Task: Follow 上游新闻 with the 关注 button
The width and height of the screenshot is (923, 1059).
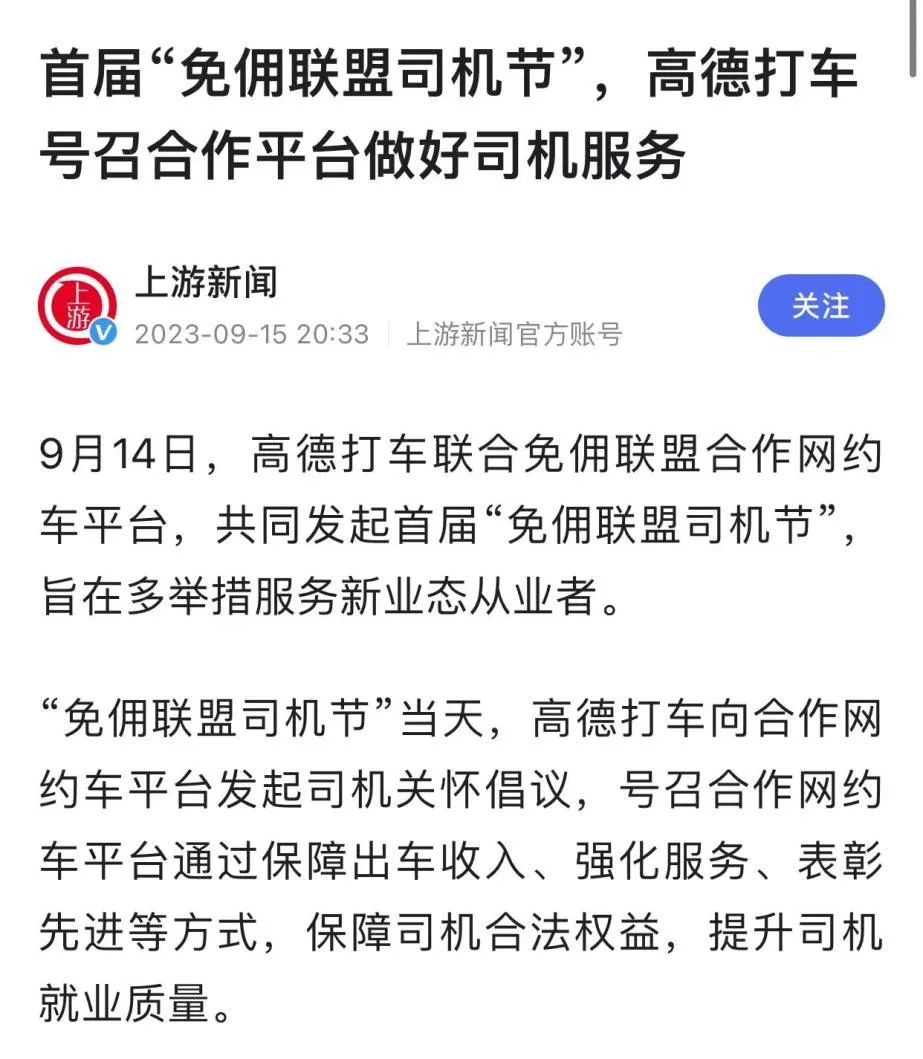Action: tap(820, 306)
